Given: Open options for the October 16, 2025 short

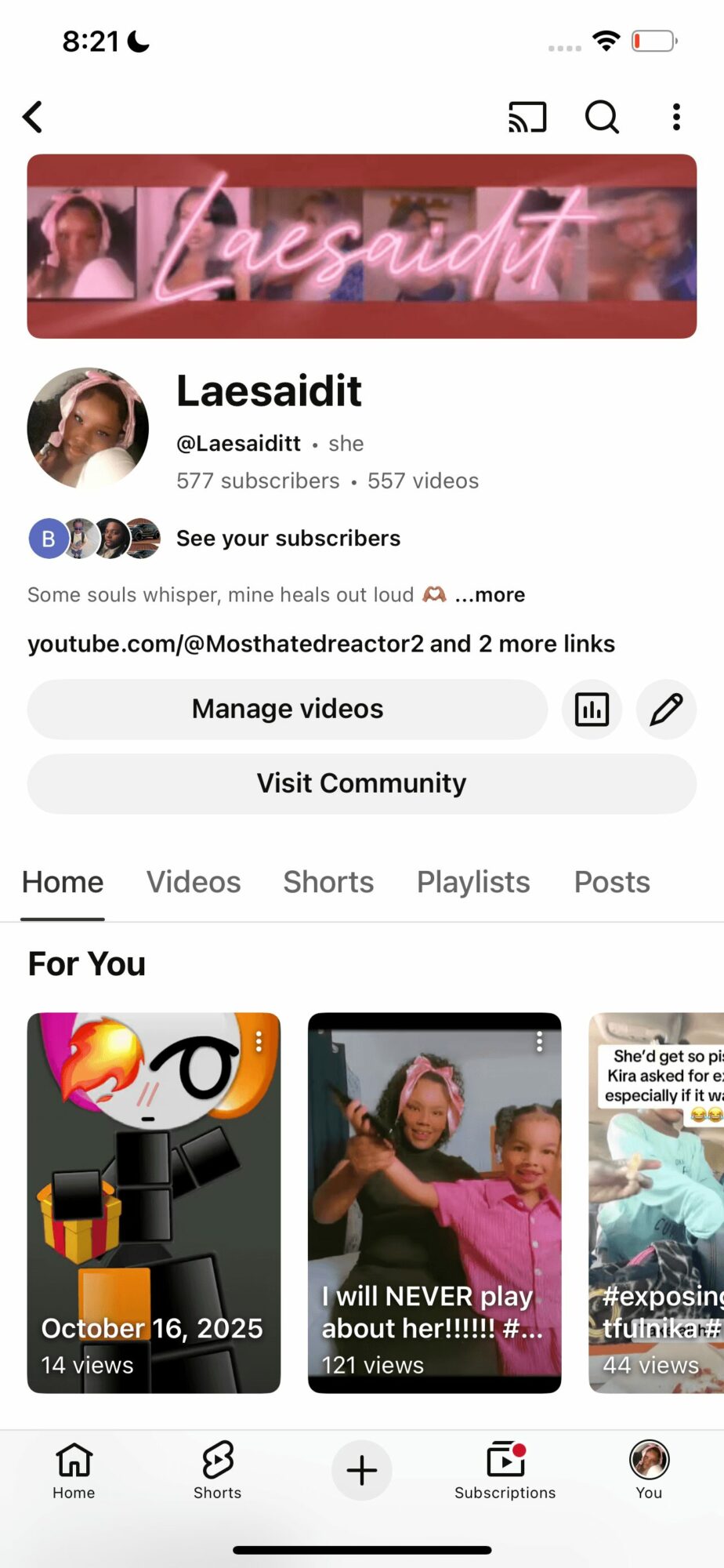Looking at the screenshot, I should click(259, 1042).
